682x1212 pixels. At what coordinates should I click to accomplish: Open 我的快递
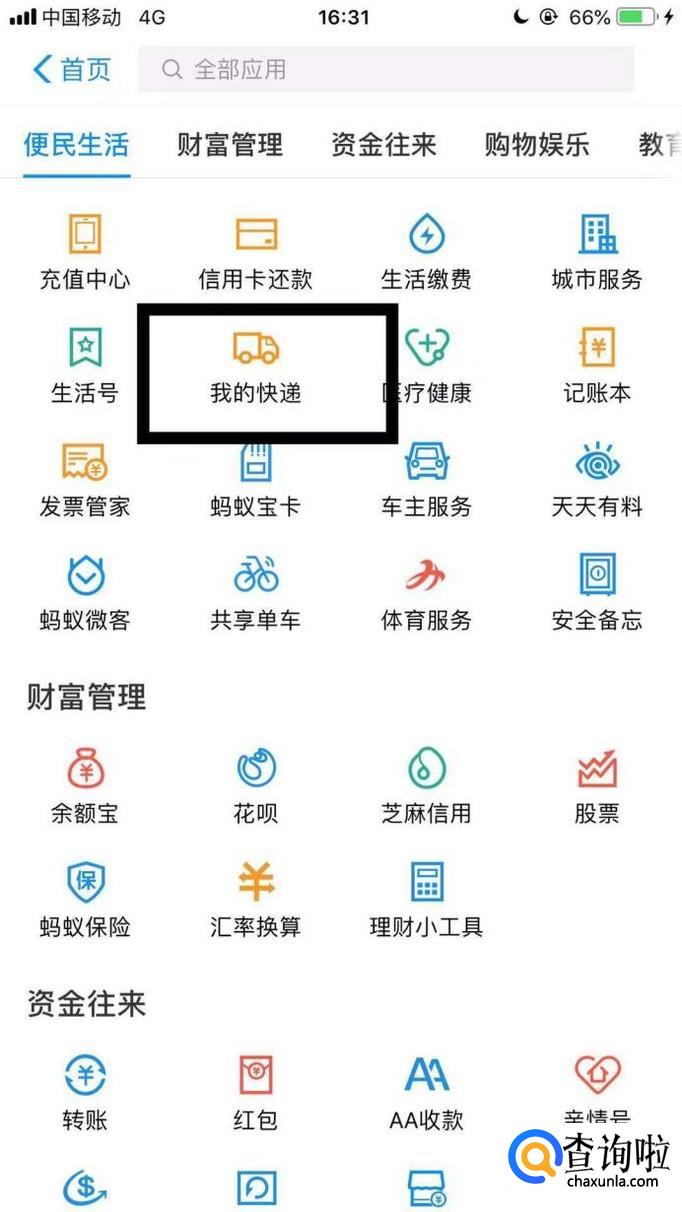click(x=256, y=366)
